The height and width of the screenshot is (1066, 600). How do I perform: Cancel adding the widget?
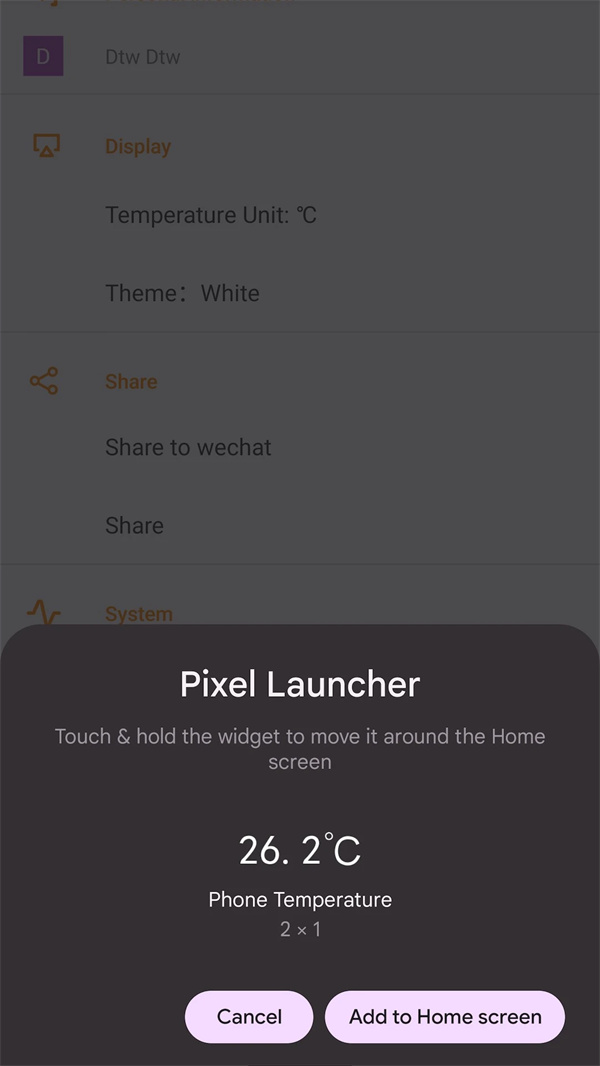(249, 1017)
